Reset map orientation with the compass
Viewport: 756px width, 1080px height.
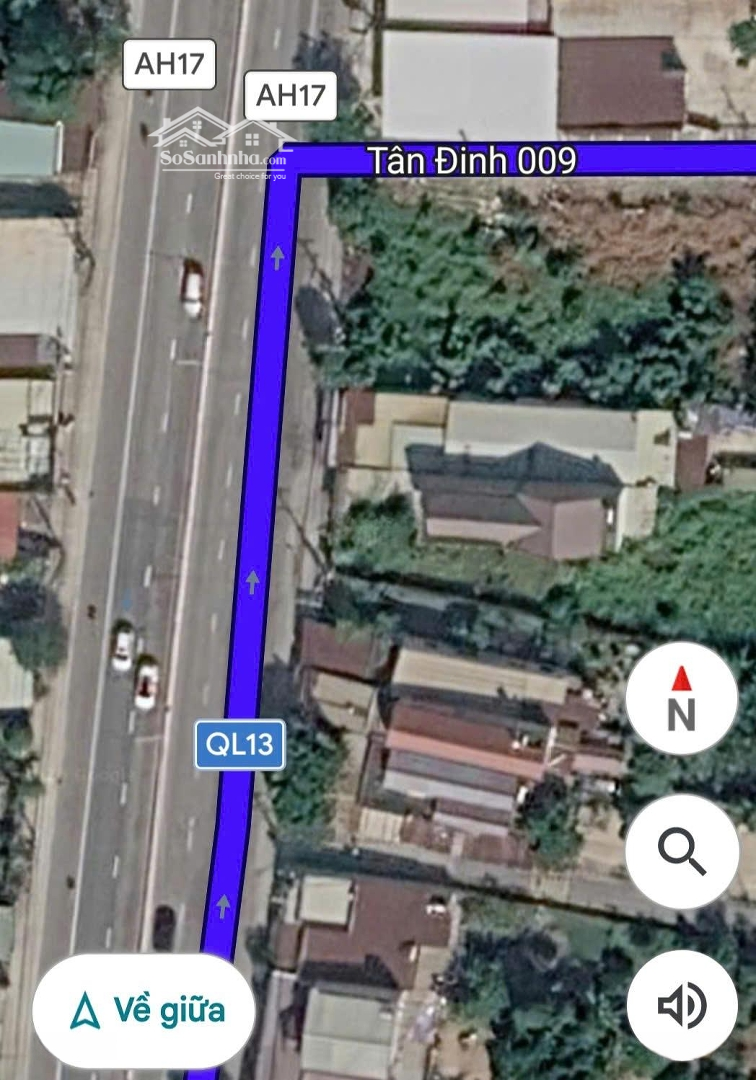(x=681, y=699)
